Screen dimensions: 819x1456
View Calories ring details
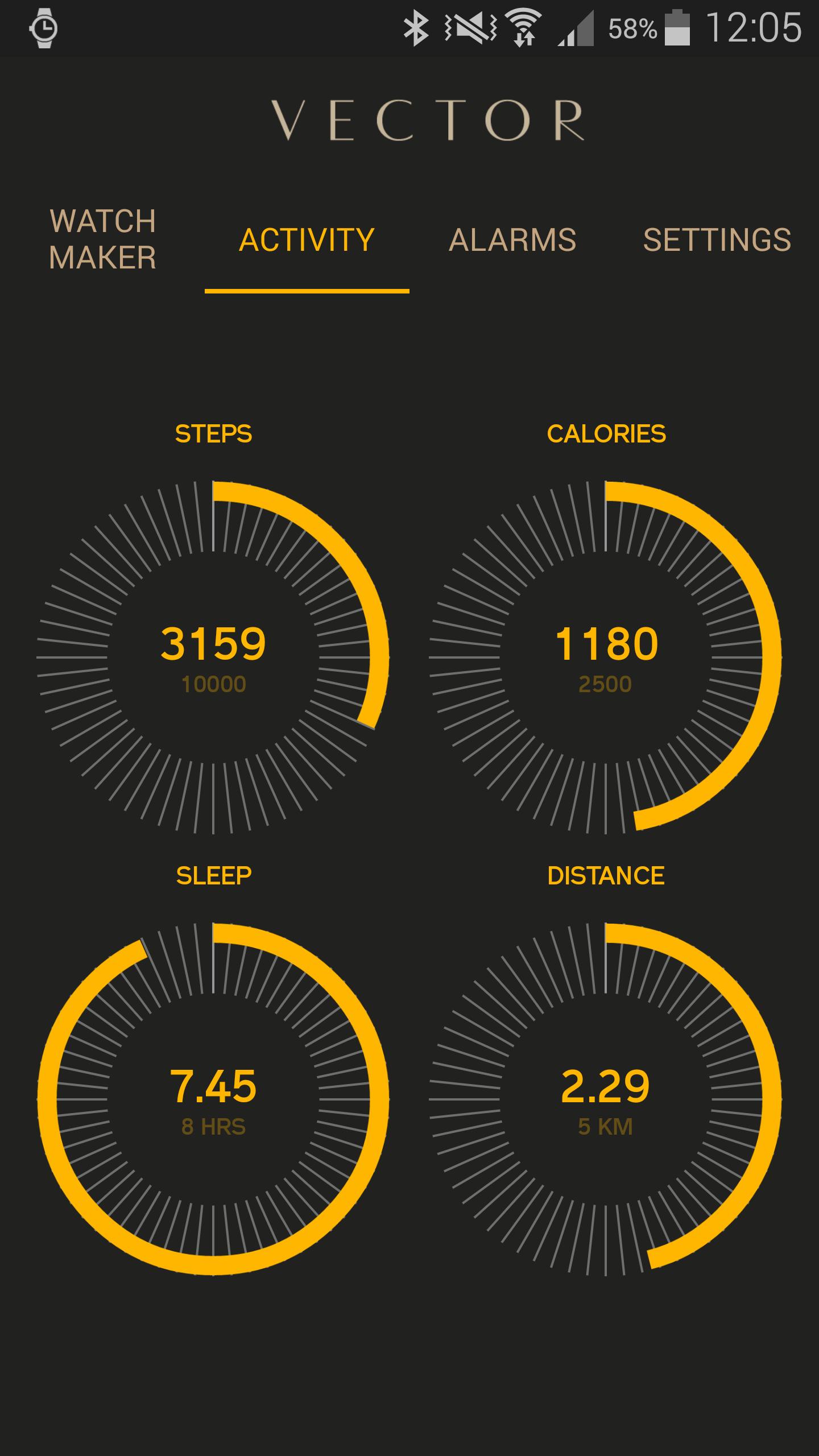(x=605, y=657)
